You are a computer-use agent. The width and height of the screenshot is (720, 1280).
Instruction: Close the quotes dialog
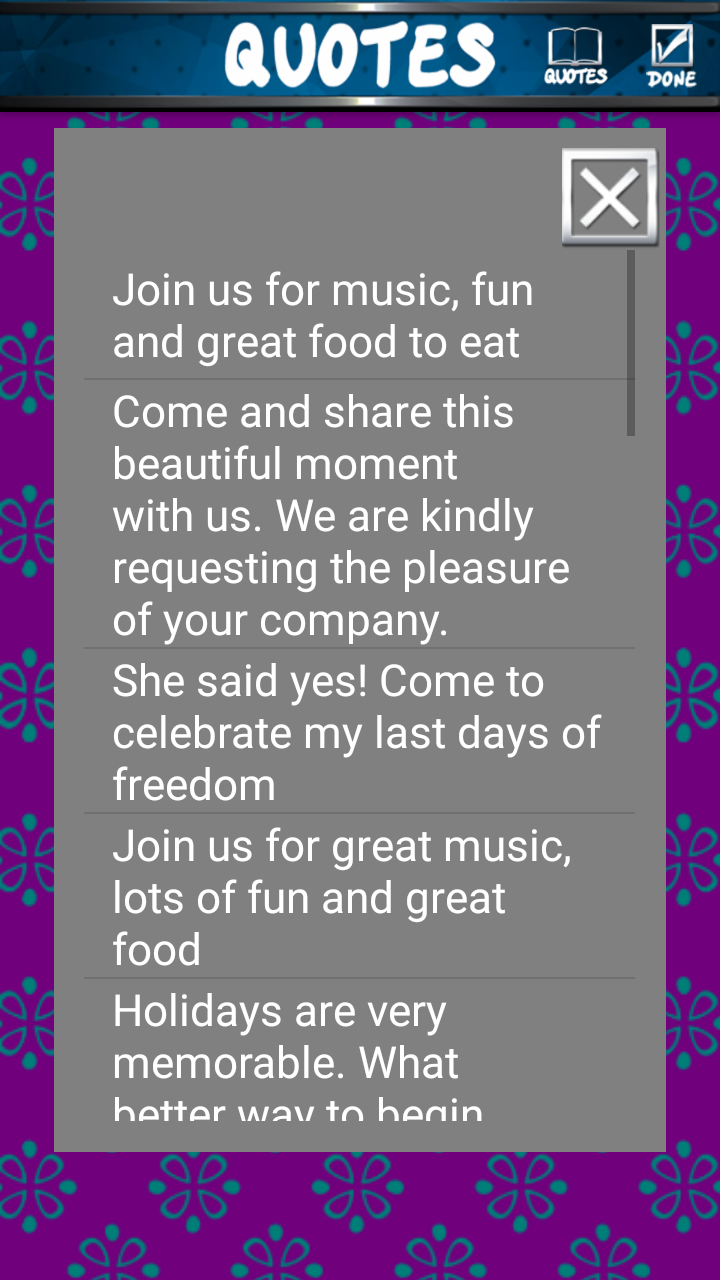point(609,197)
